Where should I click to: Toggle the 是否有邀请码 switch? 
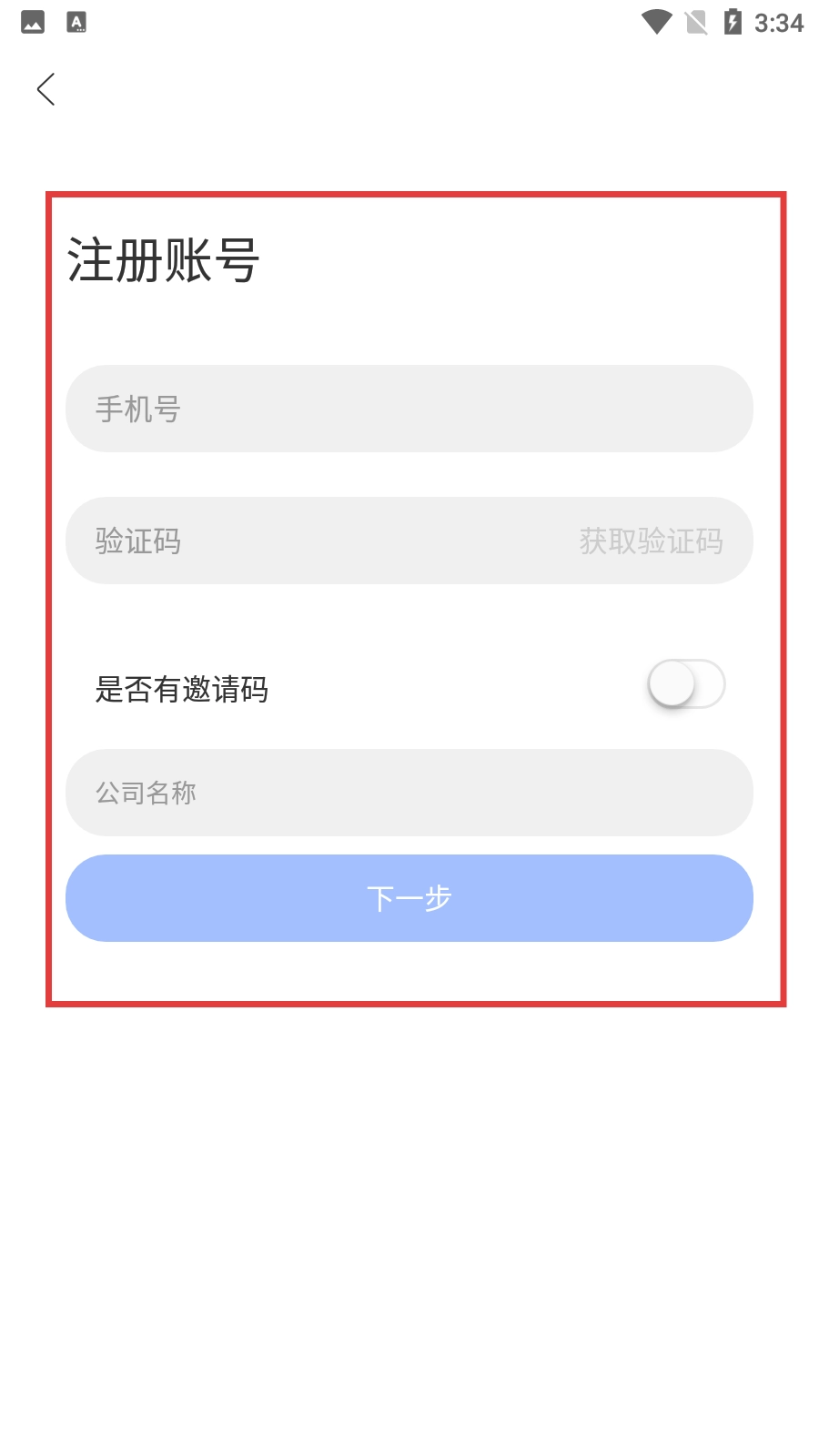coord(686,684)
